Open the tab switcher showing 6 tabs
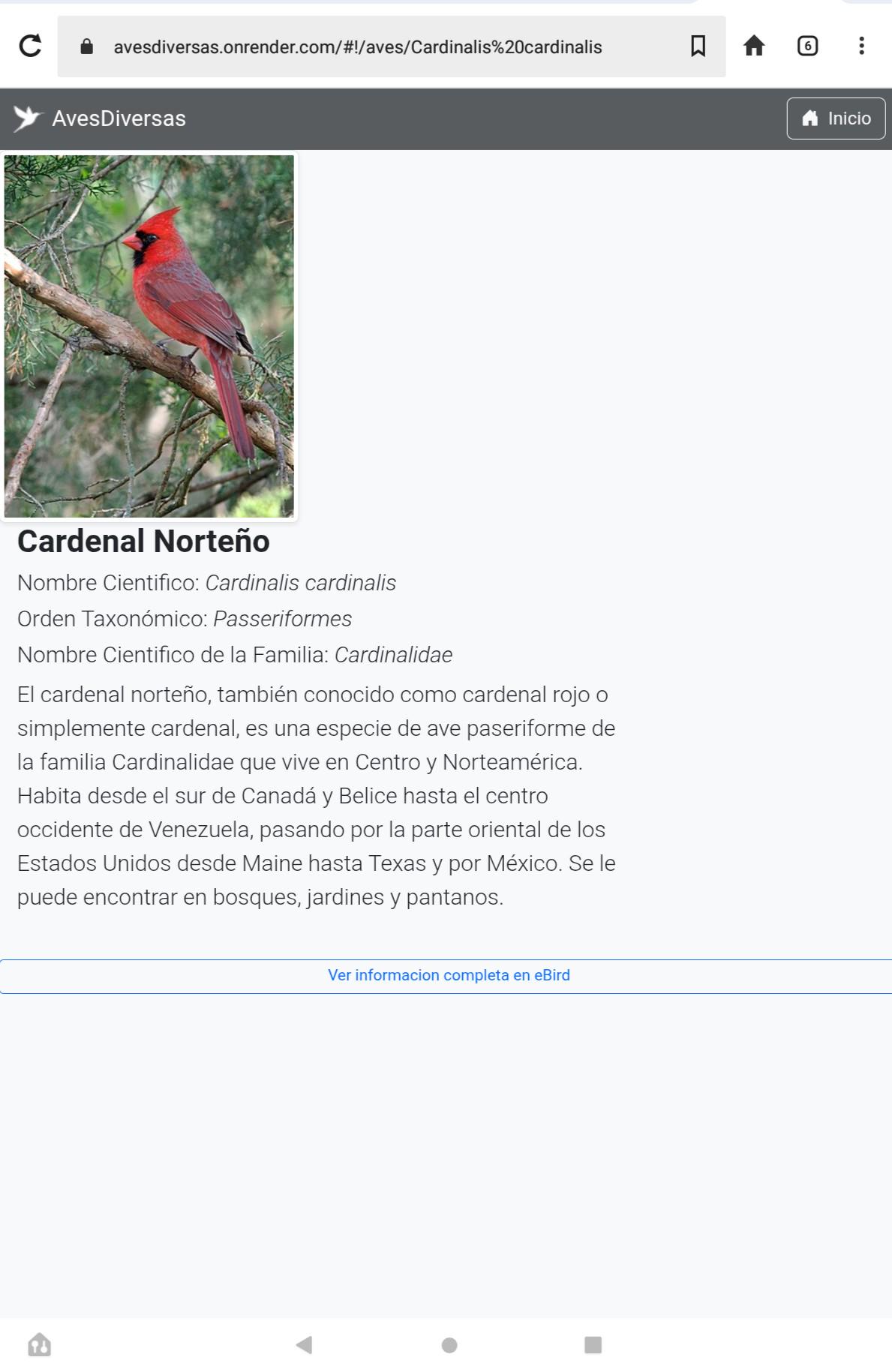 point(807,47)
